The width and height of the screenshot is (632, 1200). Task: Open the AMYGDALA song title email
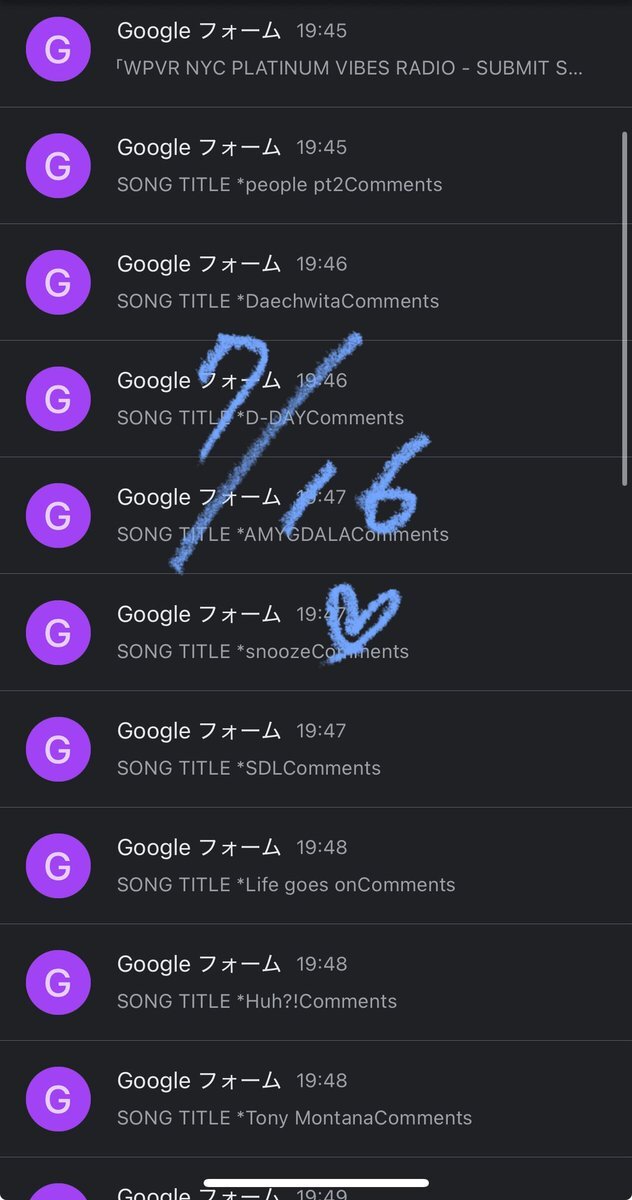click(316, 515)
